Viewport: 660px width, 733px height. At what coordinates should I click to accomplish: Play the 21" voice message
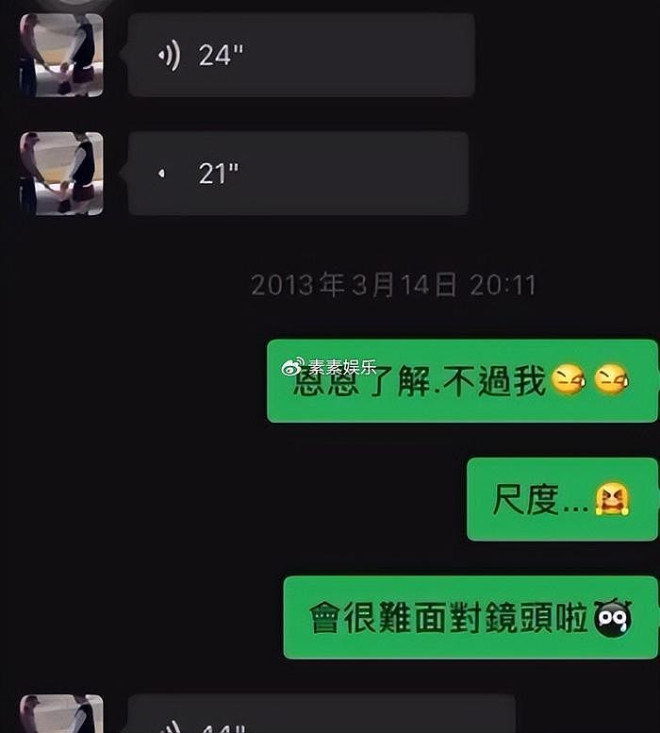(x=298, y=173)
